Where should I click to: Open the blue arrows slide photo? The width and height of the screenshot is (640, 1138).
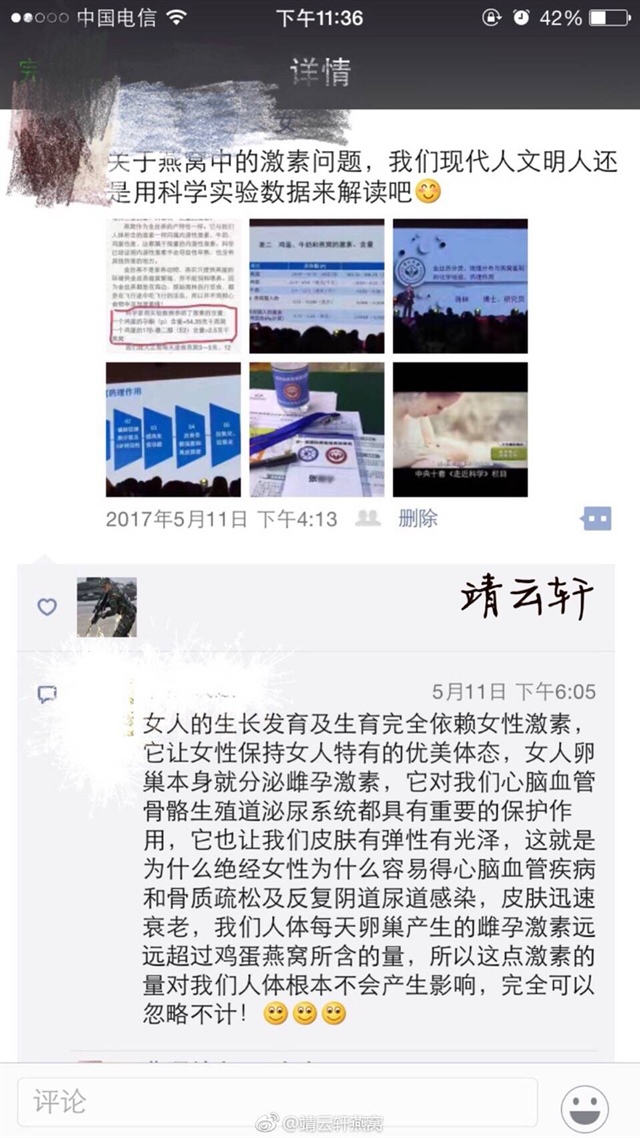coord(171,429)
